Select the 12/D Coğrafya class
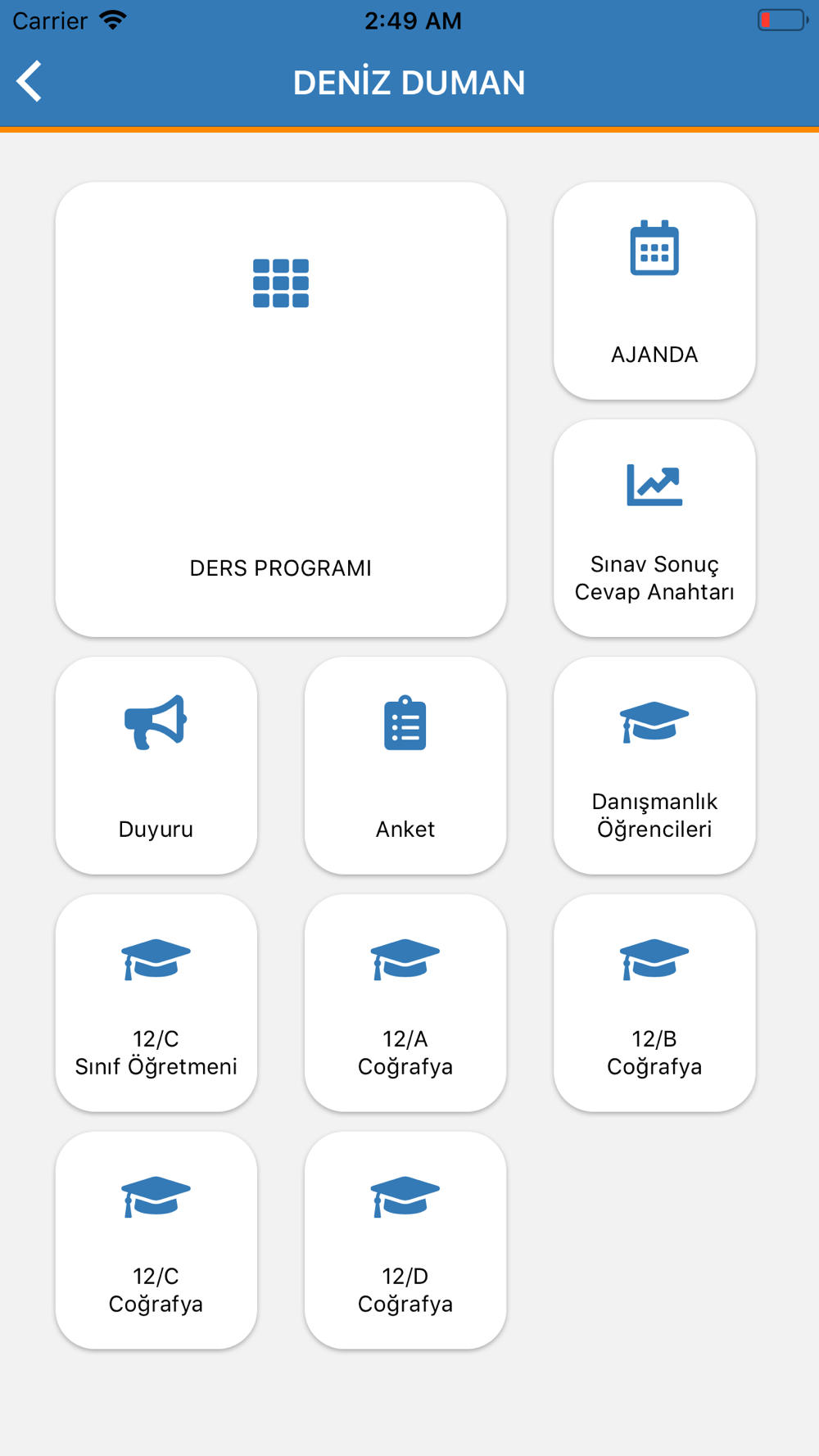The image size is (819, 1456). click(x=405, y=1241)
